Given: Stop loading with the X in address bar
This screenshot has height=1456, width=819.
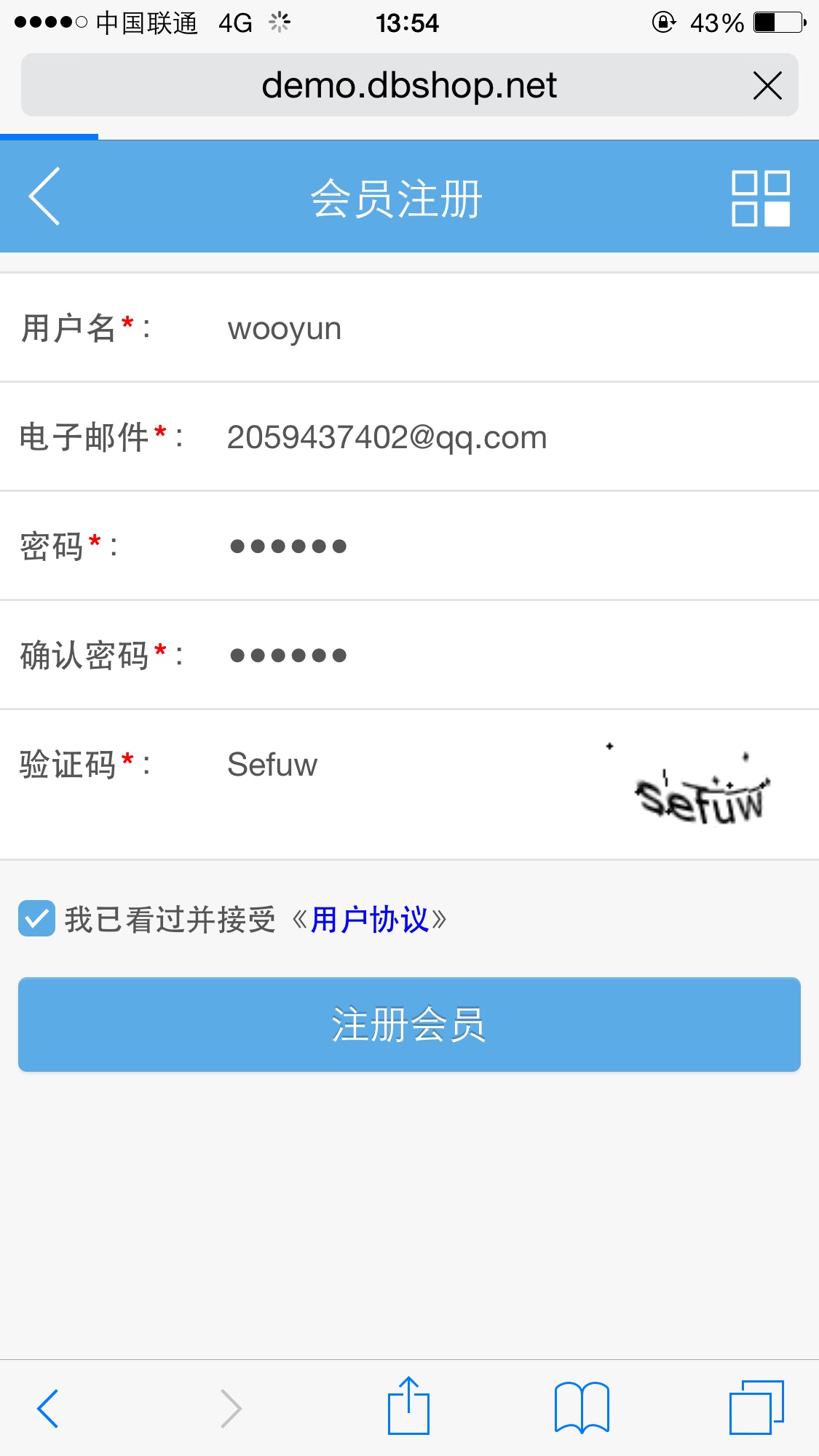Looking at the screenshot, I should pyautogui.click(x=767, y=86).
